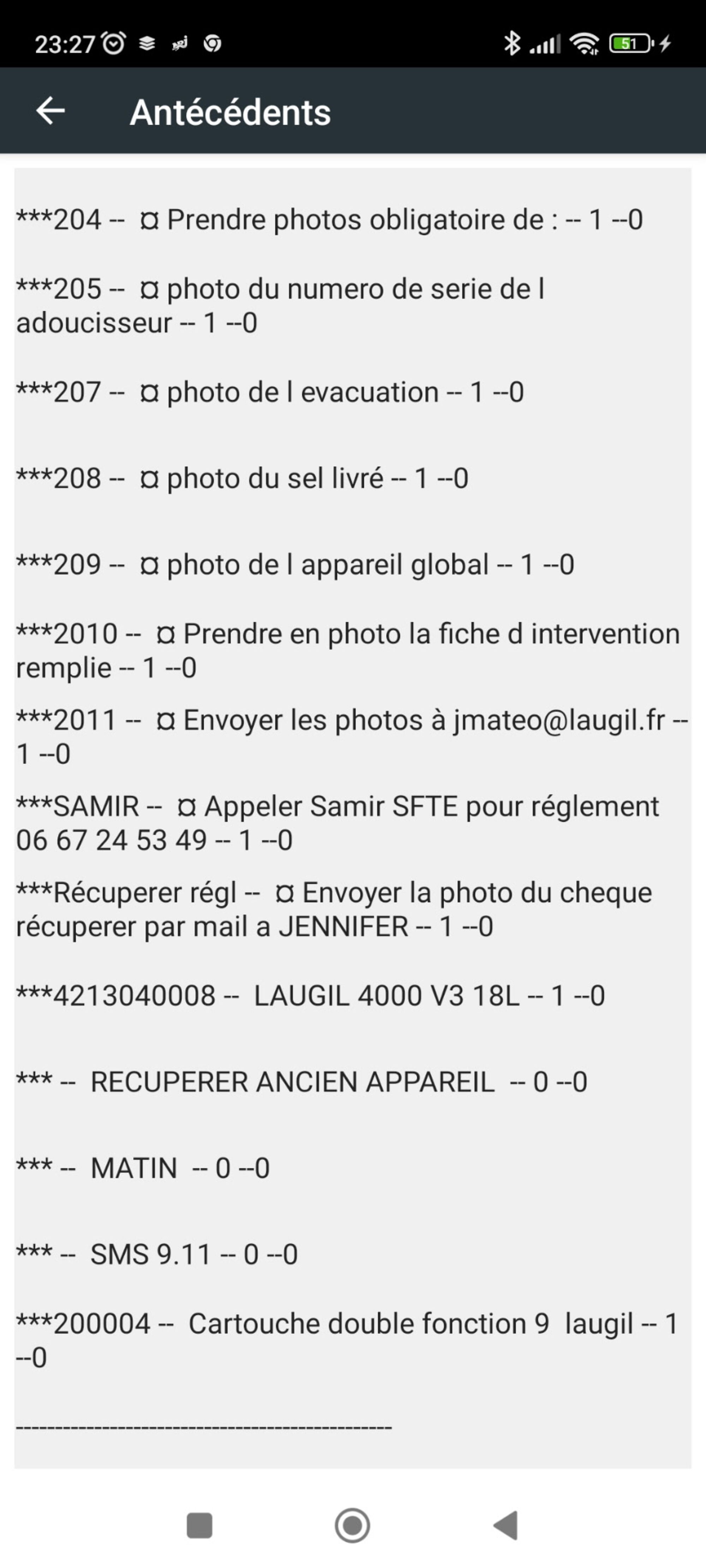Open recent apps with the square button
This screenshot has height=1568, width=706.
199,1525
